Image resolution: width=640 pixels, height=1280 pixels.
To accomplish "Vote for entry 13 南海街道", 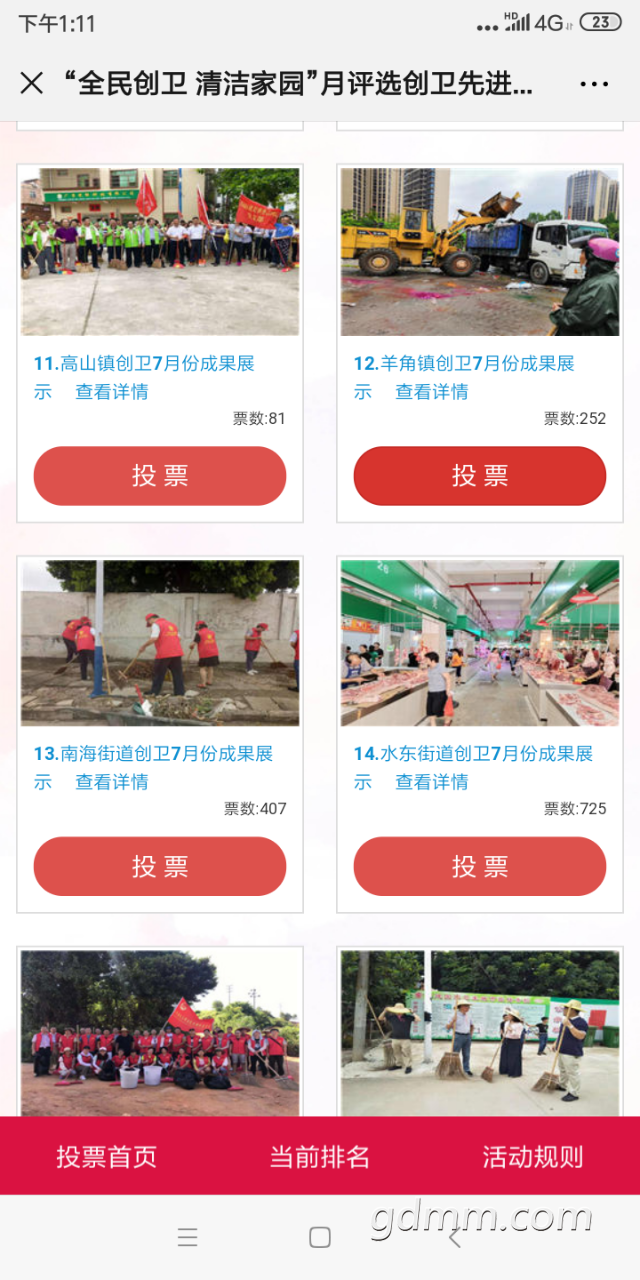I will (x=160, y=866).
